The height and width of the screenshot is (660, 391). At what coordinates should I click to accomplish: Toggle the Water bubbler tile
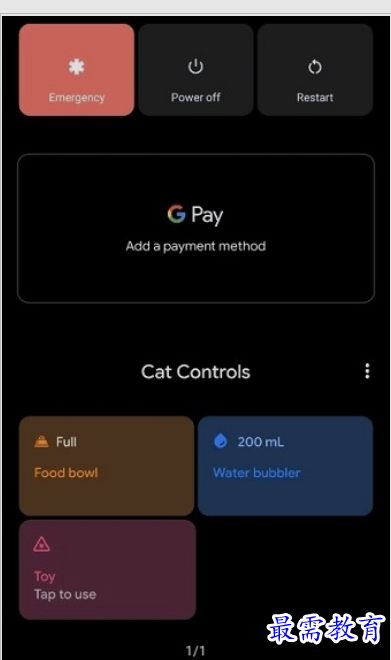click(x=285, y=466)
